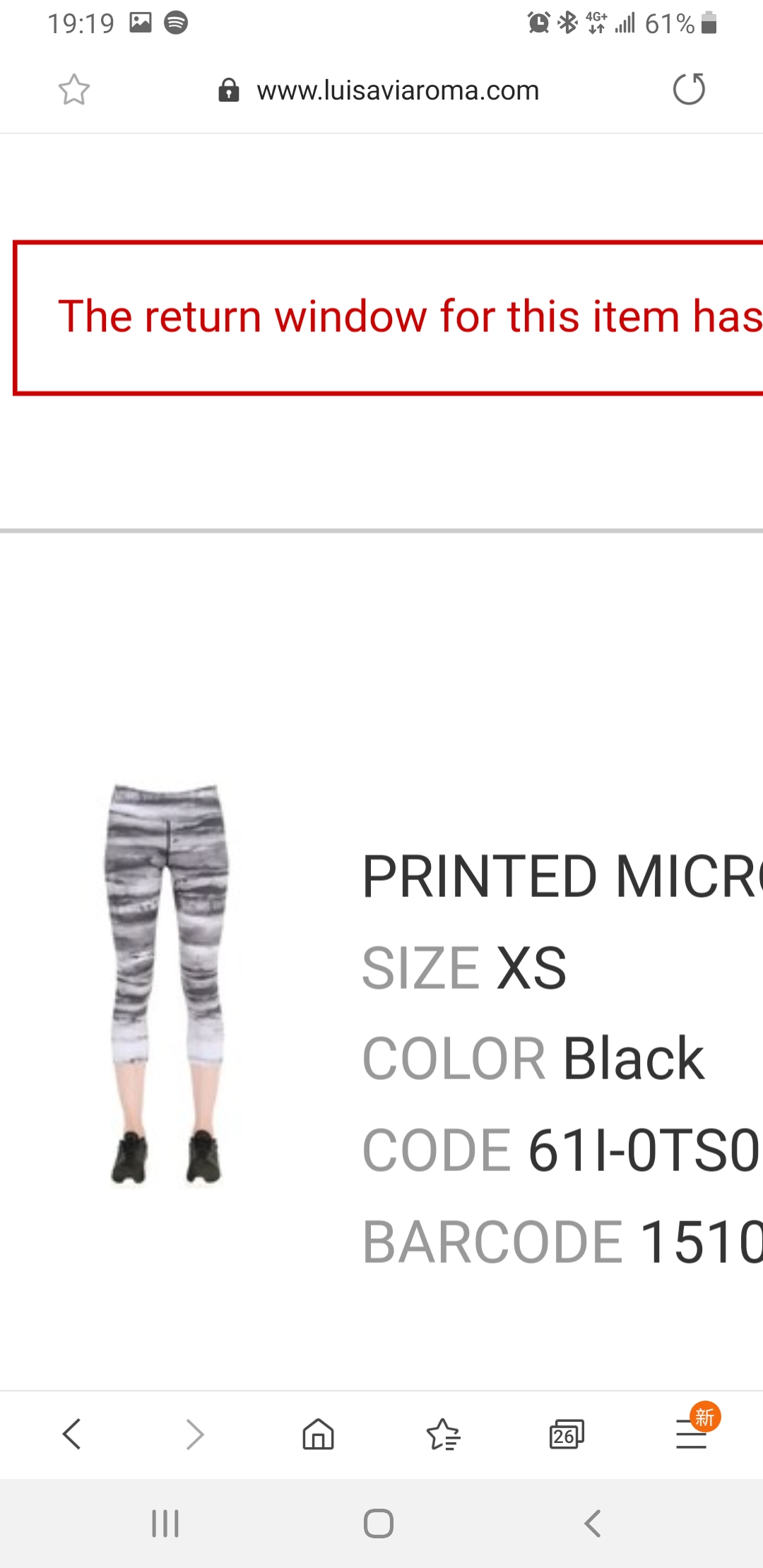Go back to the previous page
The height and width of the screenshot is (1568, 763).
click(x=72, y=1434)
